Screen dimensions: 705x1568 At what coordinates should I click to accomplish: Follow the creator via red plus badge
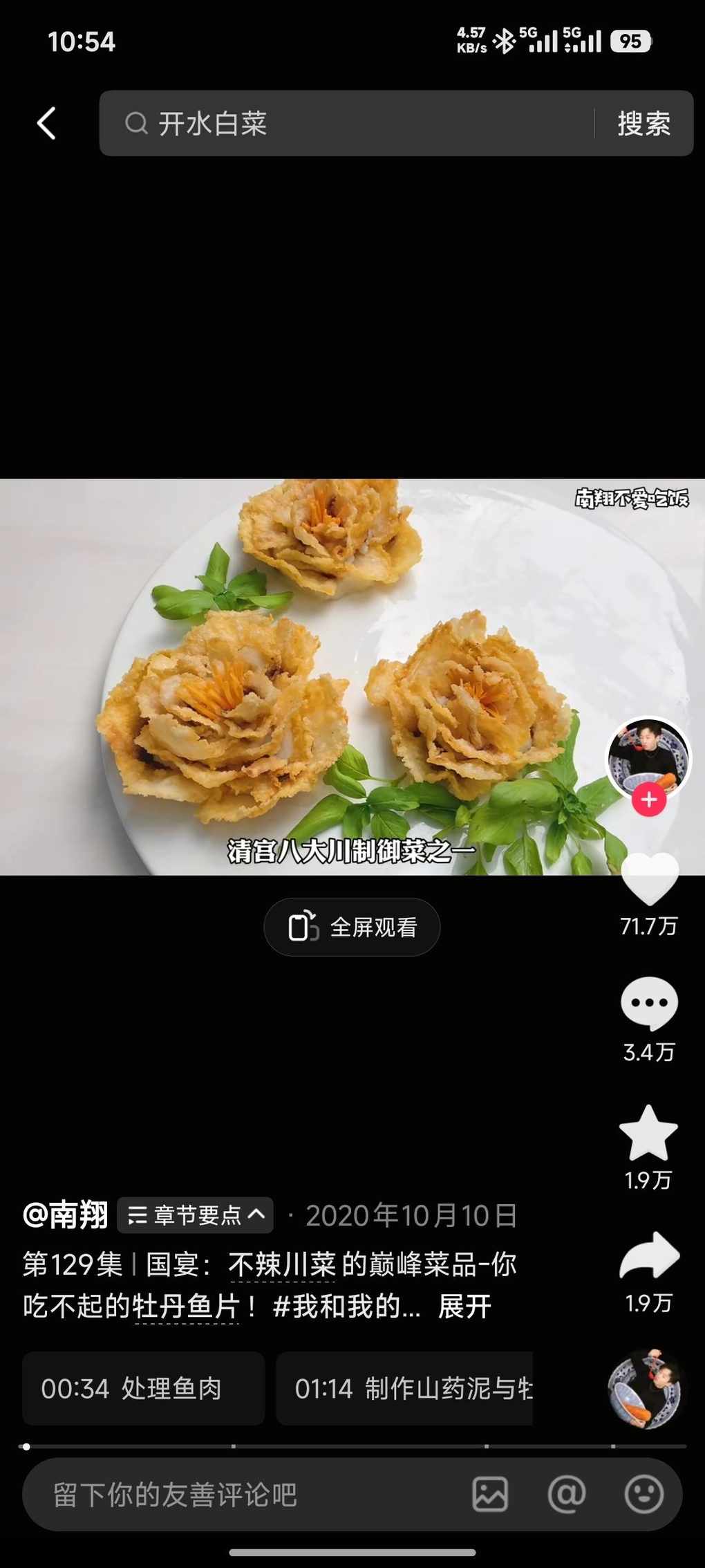pos(648,800)
